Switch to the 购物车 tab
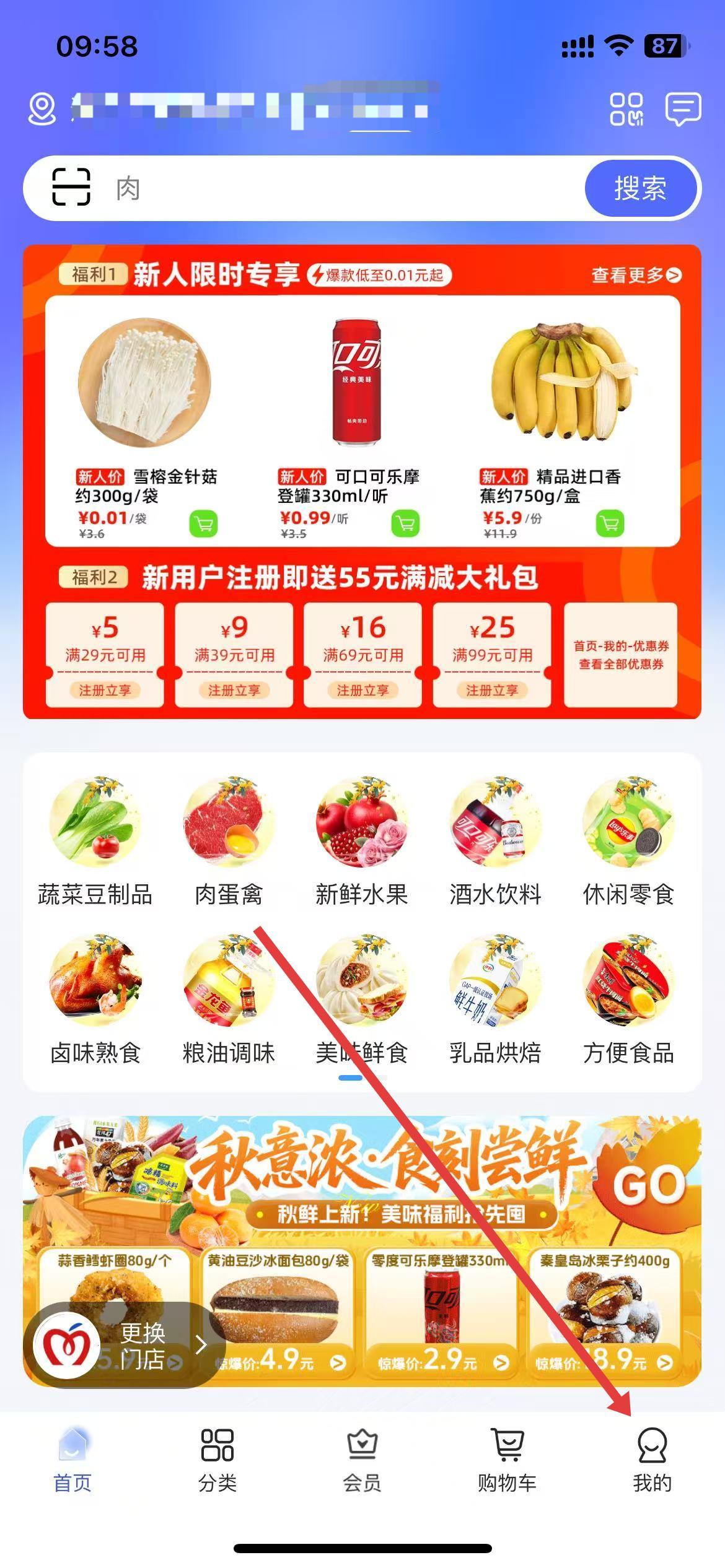Image resolution: width=725 pixels, height=1568 pixels. pos(507,1460)
